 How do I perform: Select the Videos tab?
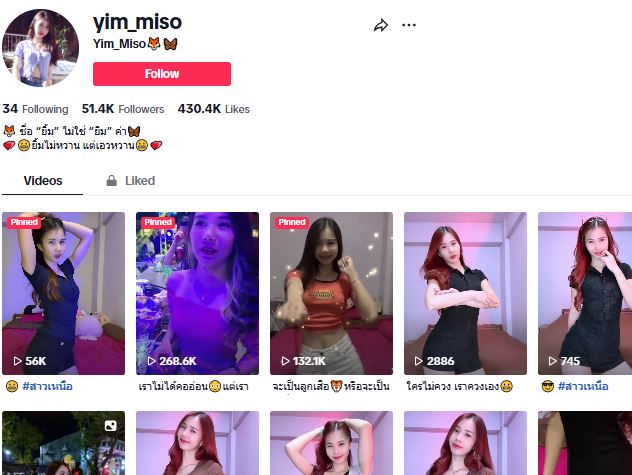click(x=43, y=181)
